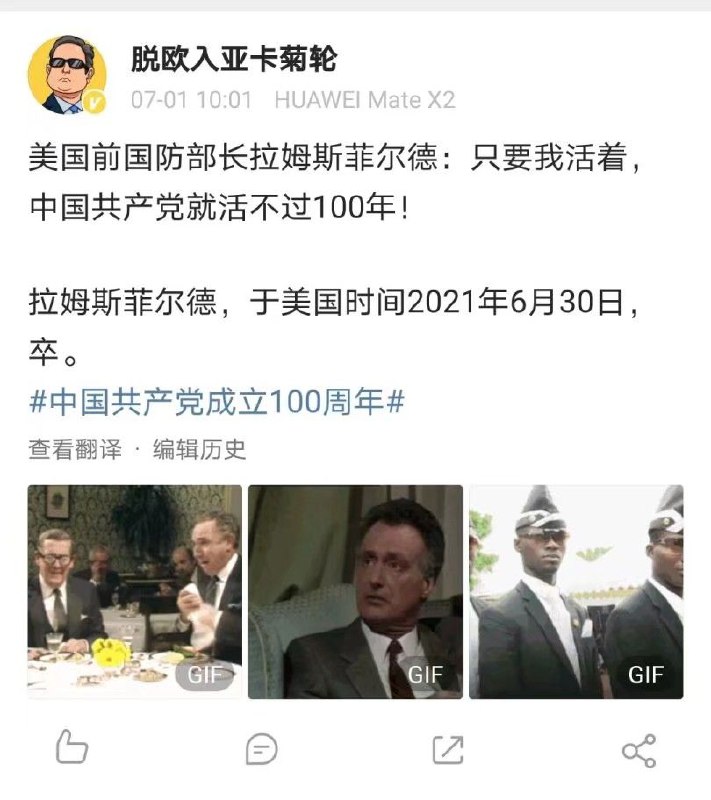Repost this post using the forward icon
The image size is (711, 800).
pos(447,748)
